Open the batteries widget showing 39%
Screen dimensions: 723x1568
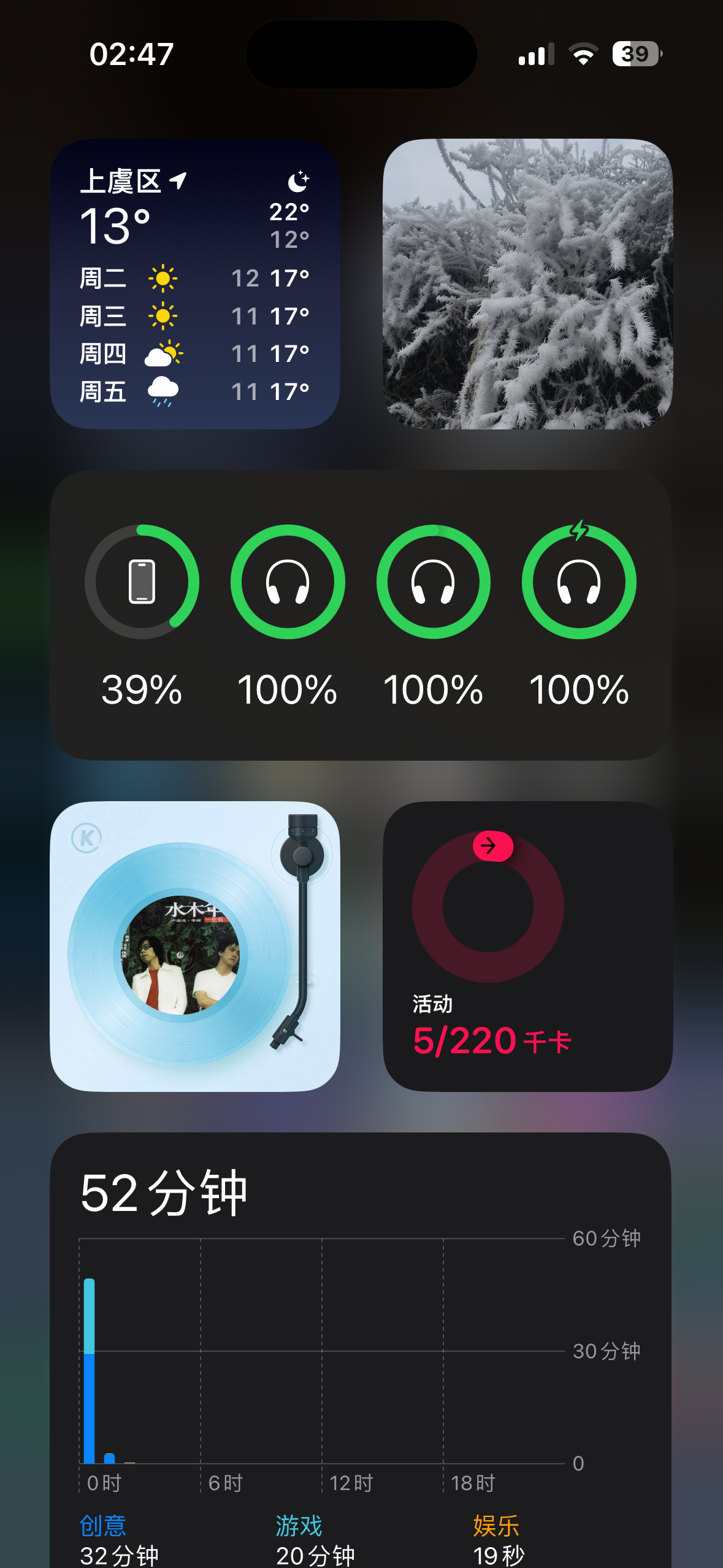pyautogui.click(x=361, y=615)
